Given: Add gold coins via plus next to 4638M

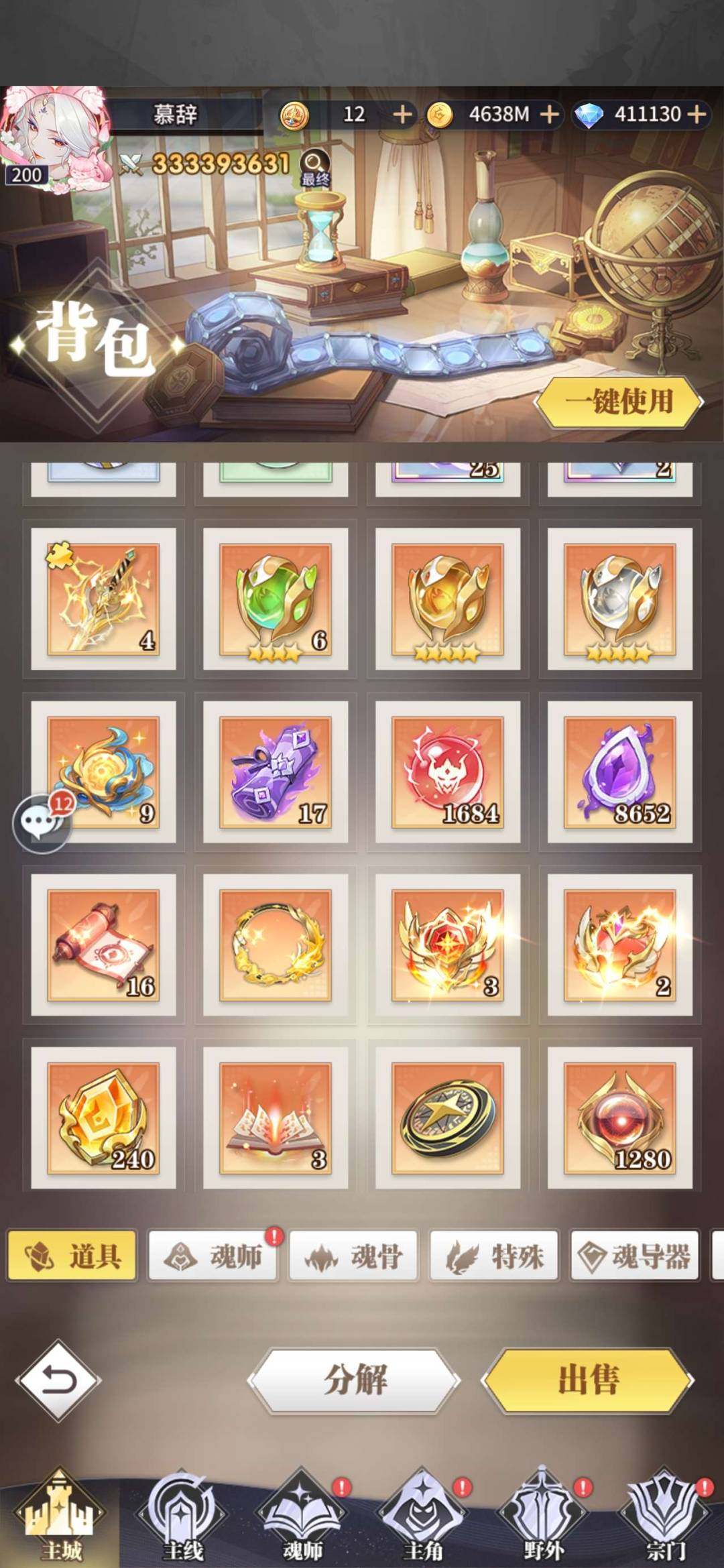Looking at the screenshot, I should click(x=550, y=115).
